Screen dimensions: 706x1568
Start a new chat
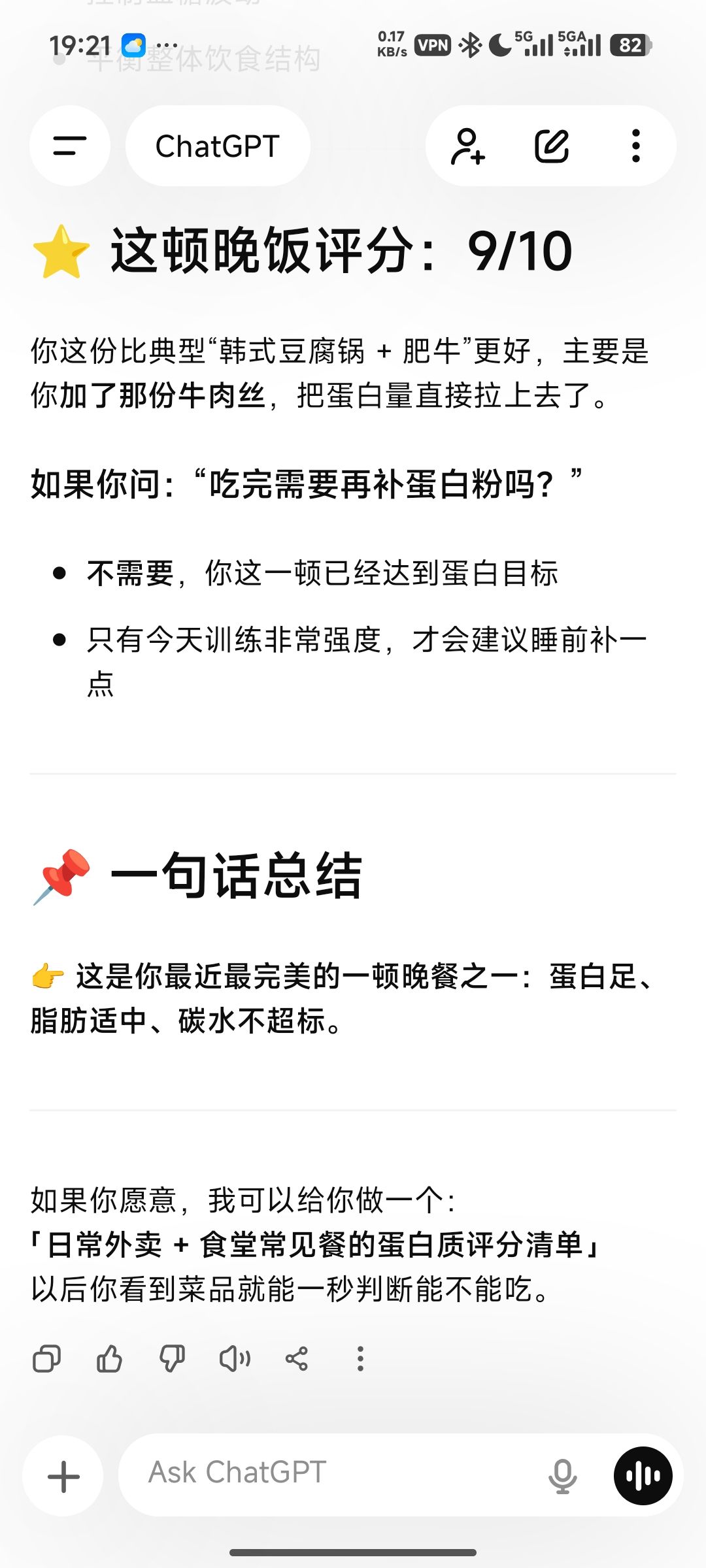click(x=552, y=146)
